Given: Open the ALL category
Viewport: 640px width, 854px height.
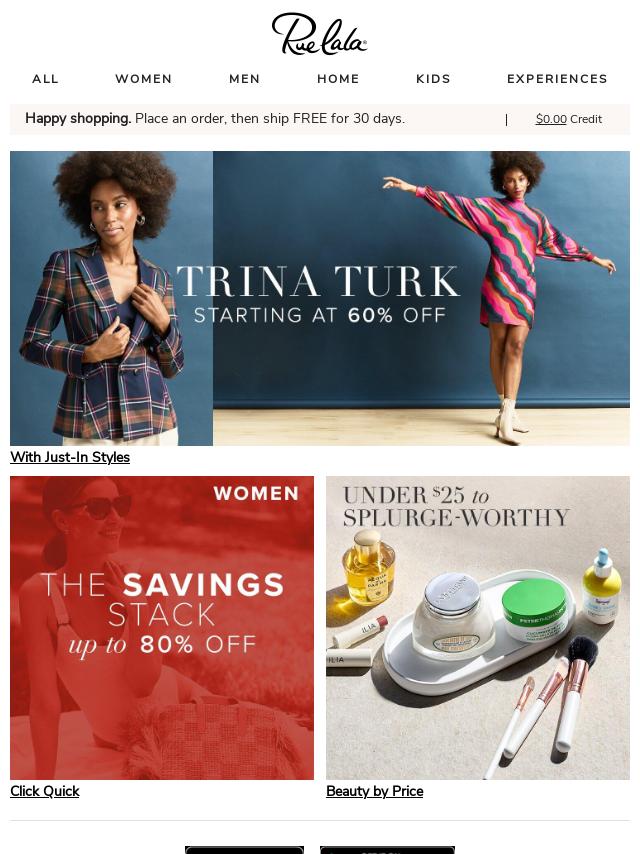Looking at the screenshot, I should [45, 79].
